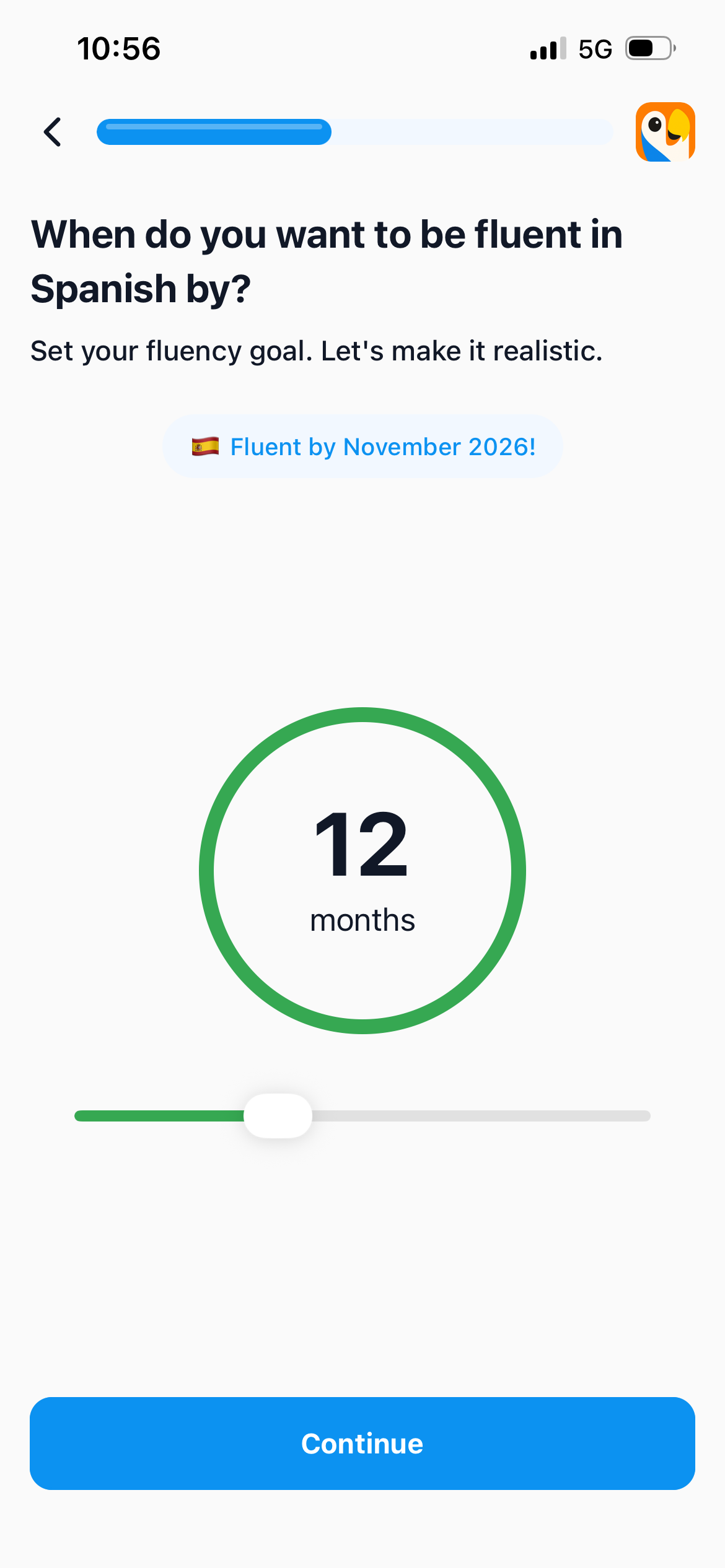Viewport: 725px width, 1568px height.
Task: Tap the fluency goal subtitle text
Action: point(317,350)
